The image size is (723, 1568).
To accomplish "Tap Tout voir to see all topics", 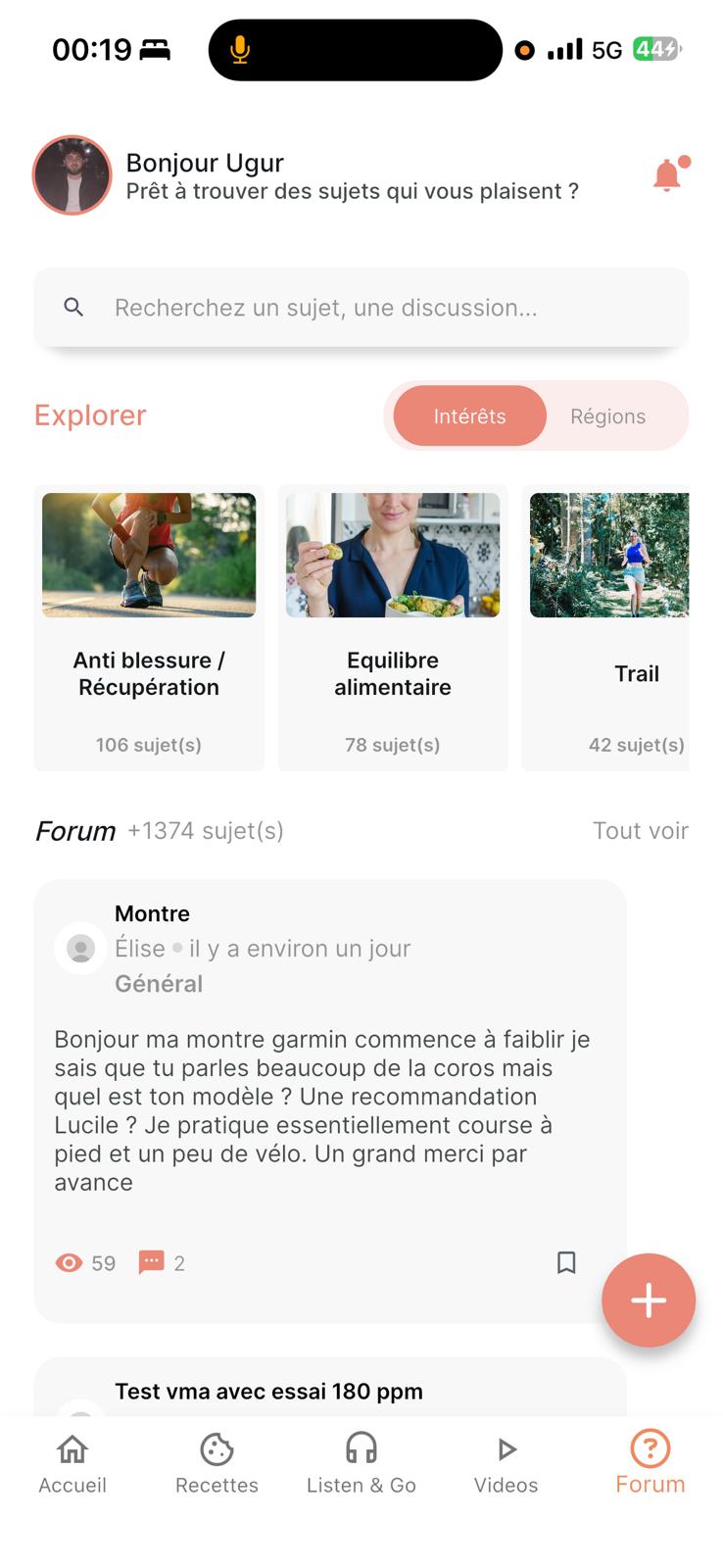I will [641, 830].
